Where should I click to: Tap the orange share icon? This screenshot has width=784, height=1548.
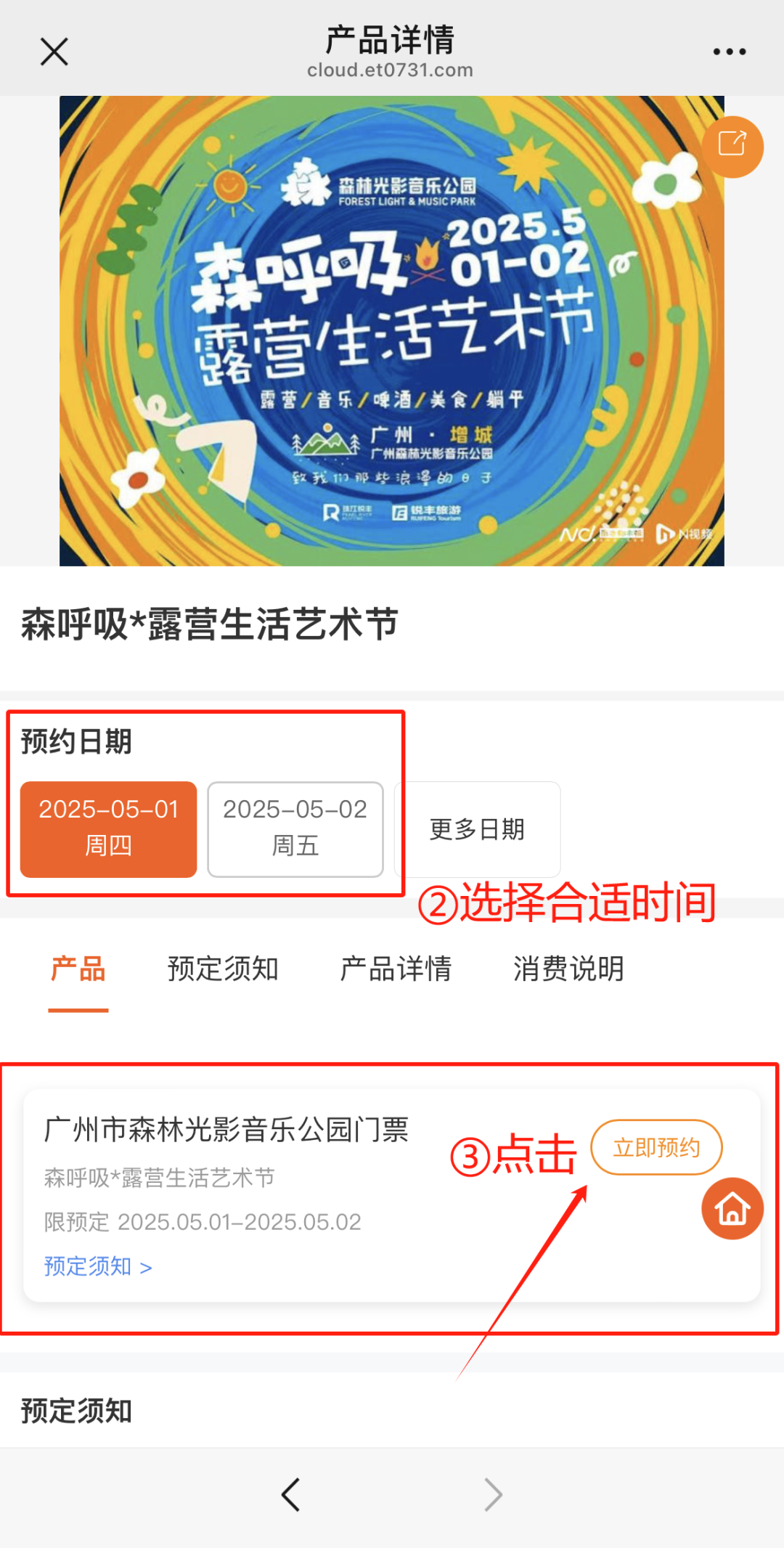click(x=732, y=146)
